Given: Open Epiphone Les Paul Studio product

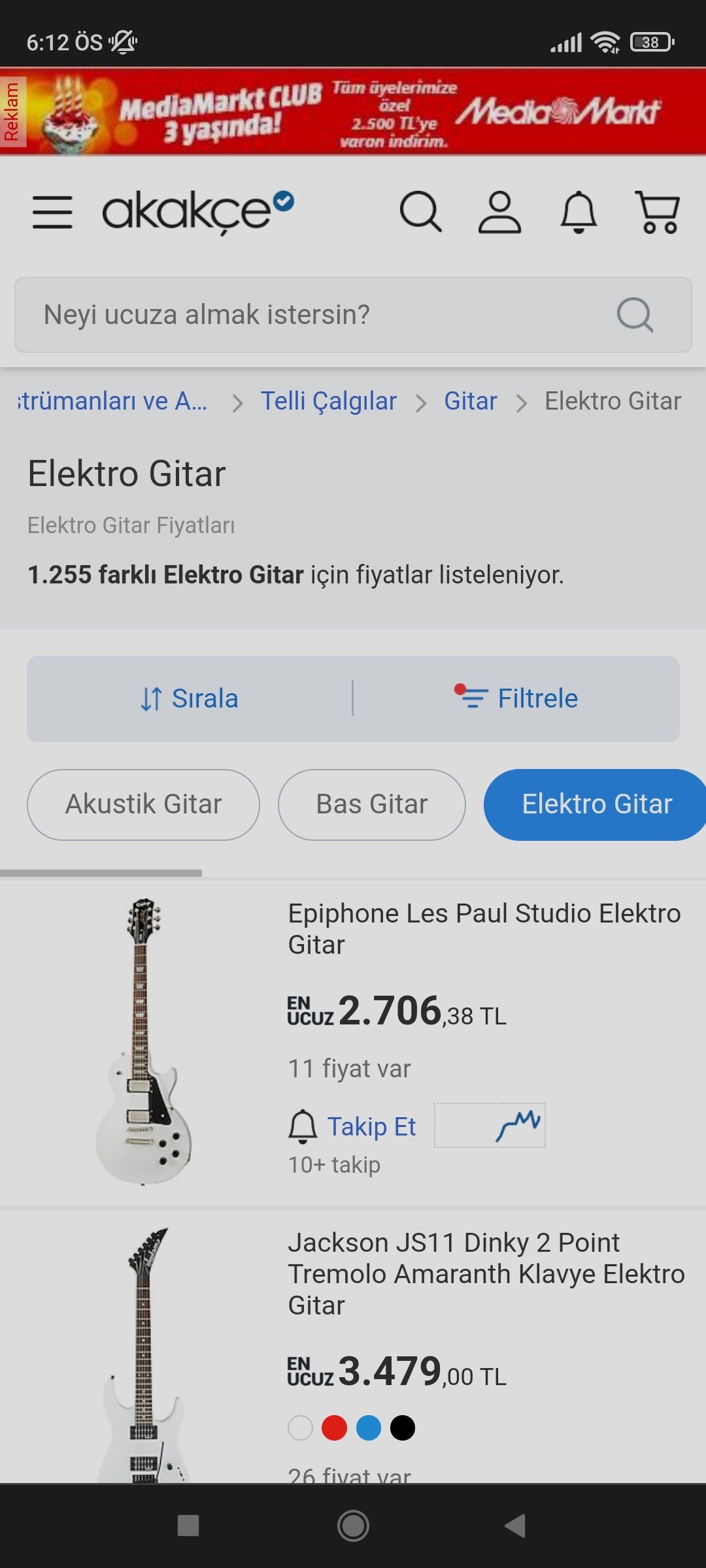Looking at the screenshot, I should click(484, 928).
